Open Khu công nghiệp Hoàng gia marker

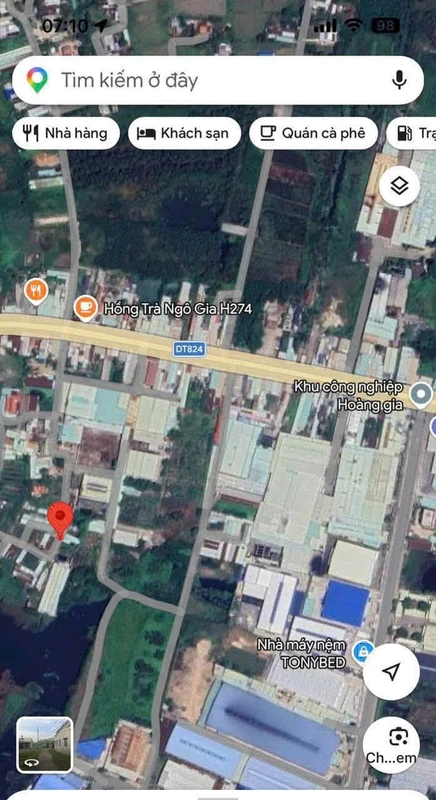(421, 394)
